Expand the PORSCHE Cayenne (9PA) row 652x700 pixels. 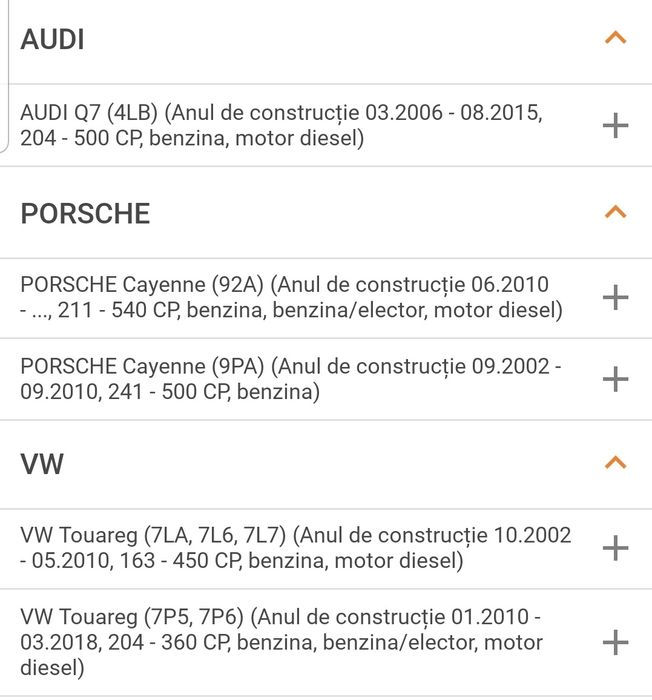pyautogui.click(x=616, y=379)
